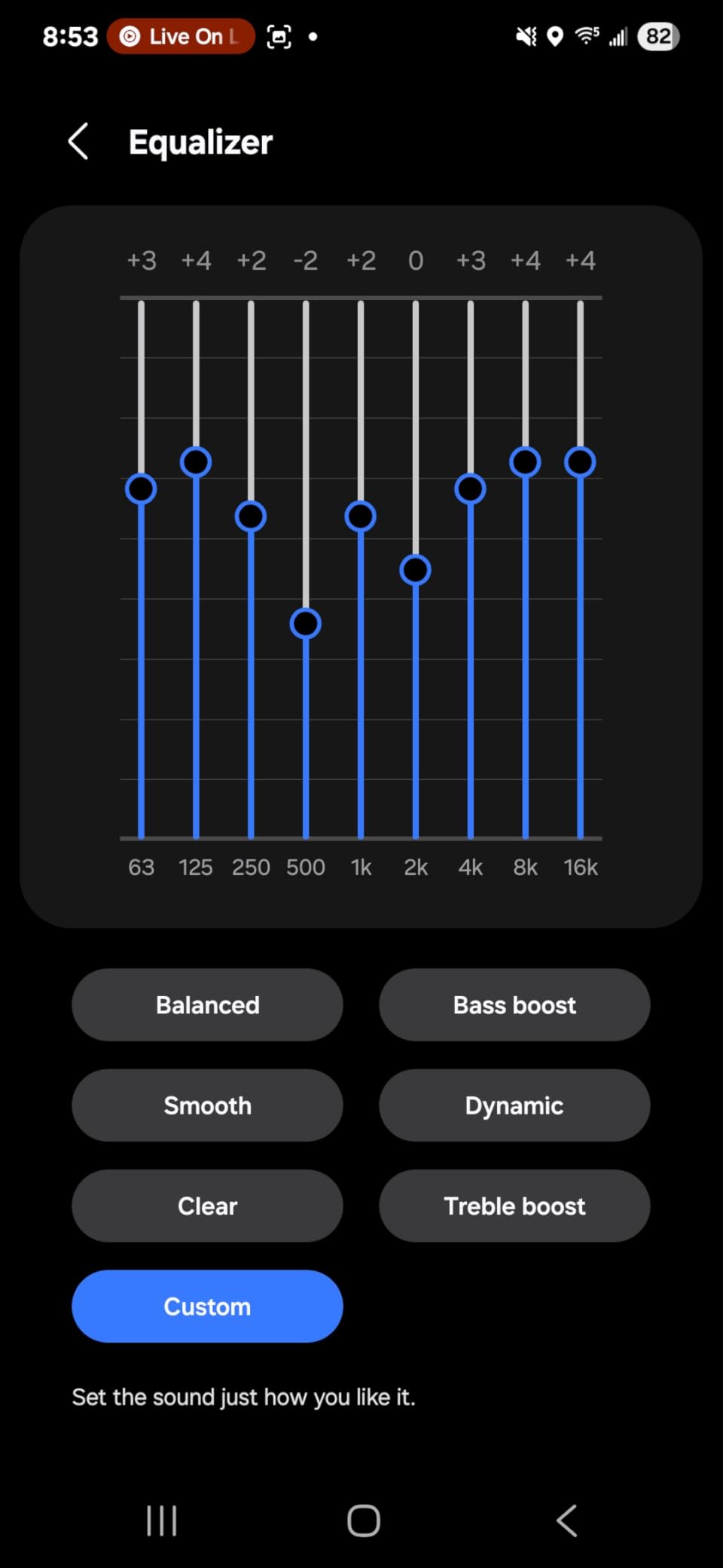Tap the Recents button in navigation bar

pyautogui.click(x=161, y=1521)
